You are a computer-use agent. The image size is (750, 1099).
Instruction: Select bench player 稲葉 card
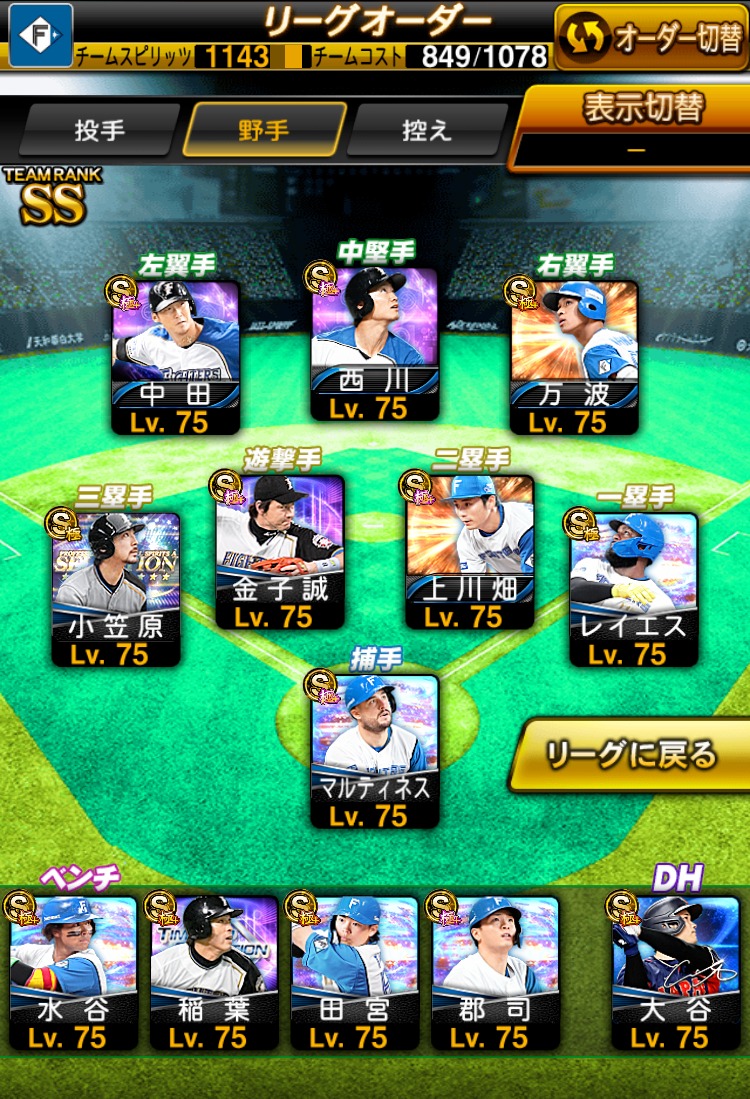coord(214,972)
